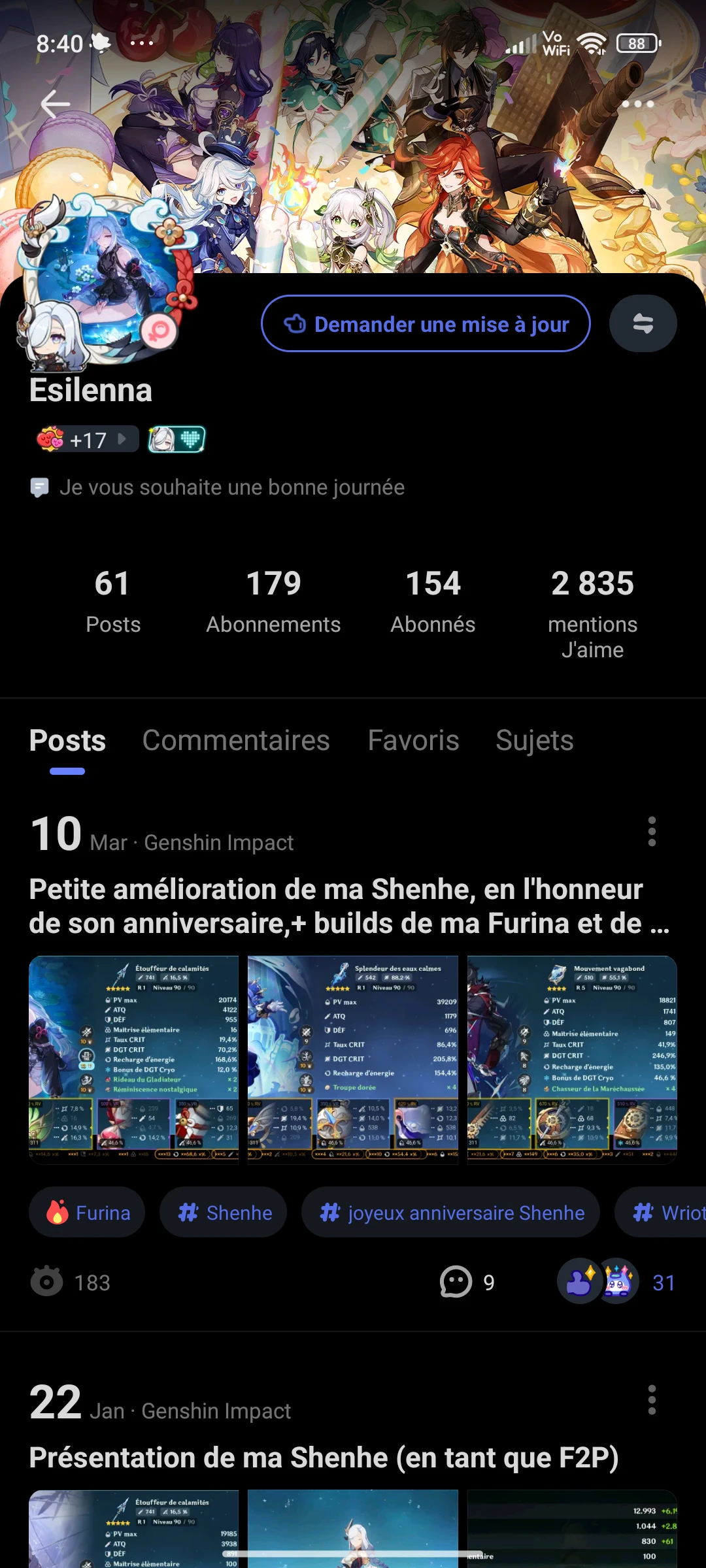Open comments via the speech bubble on the March post

point(456,1282)
